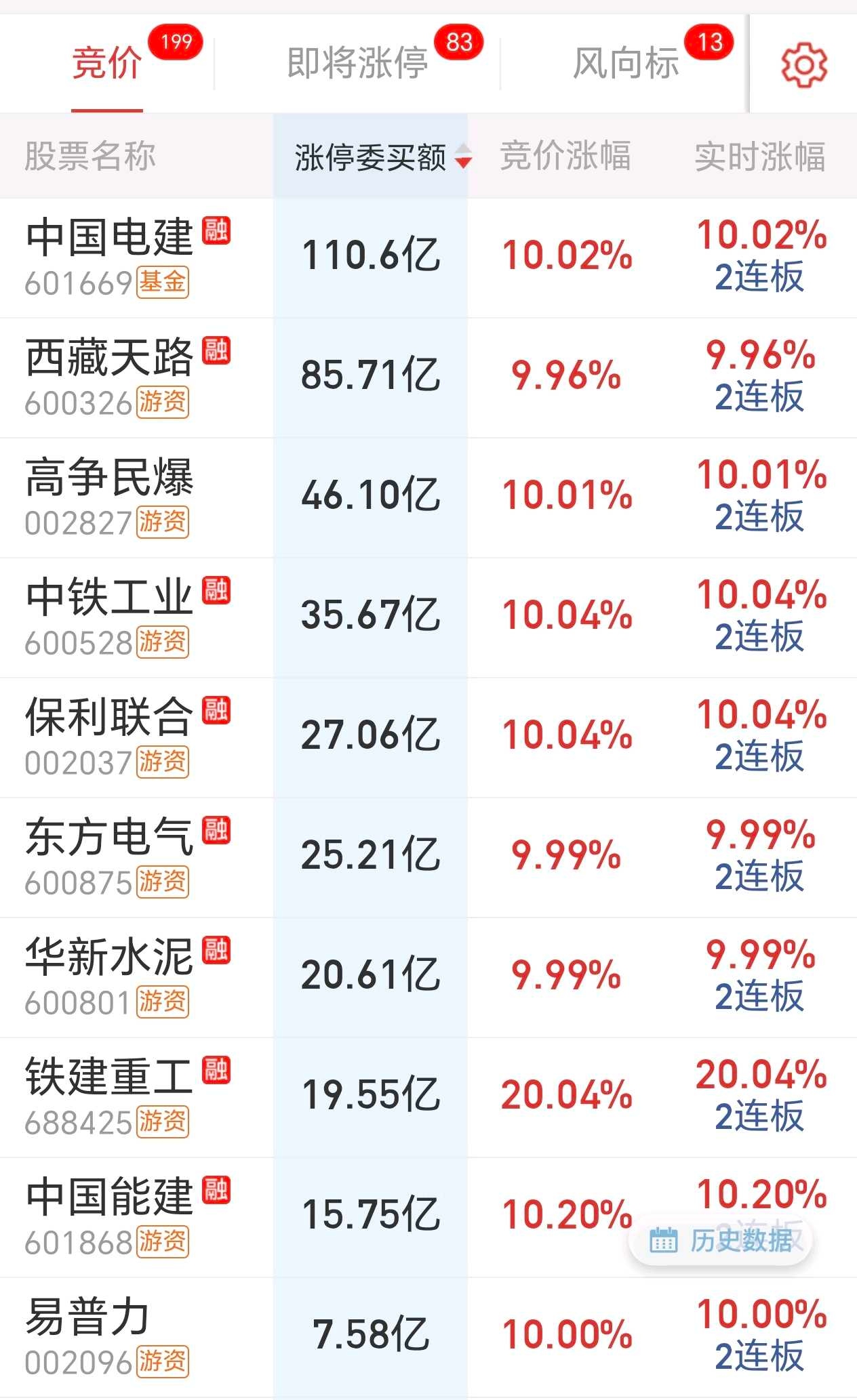Open stock 易普力 002096
This screenshot has height=1400, width=857.
[428, 1338]
